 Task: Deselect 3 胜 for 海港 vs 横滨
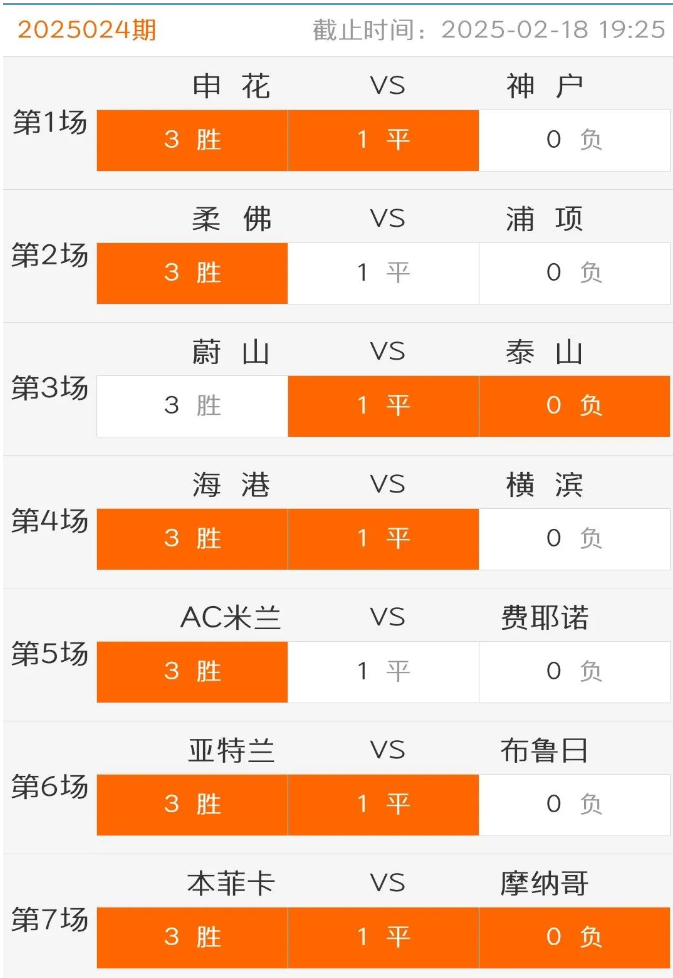click(x=192, y=539)
